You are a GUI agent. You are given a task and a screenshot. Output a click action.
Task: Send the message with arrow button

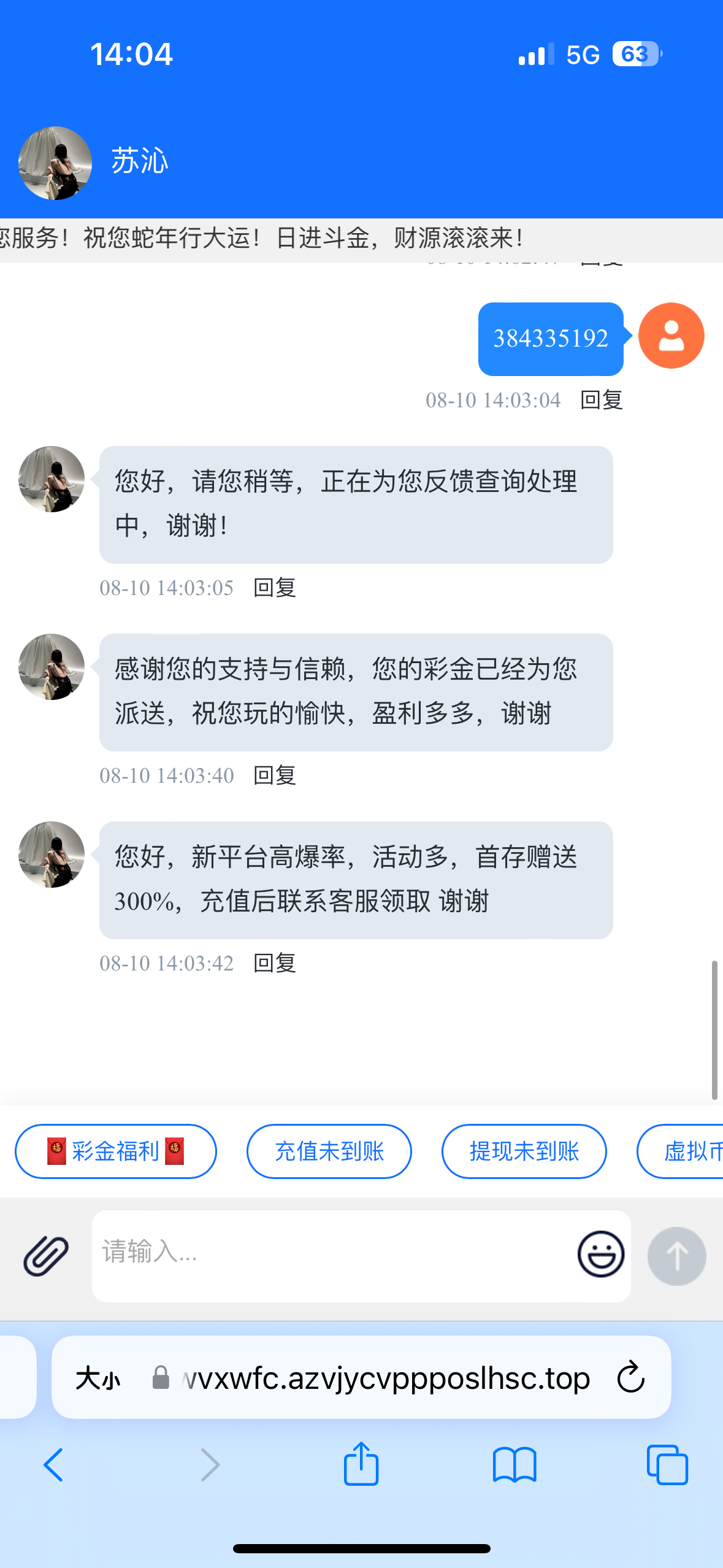[676, 1256]
